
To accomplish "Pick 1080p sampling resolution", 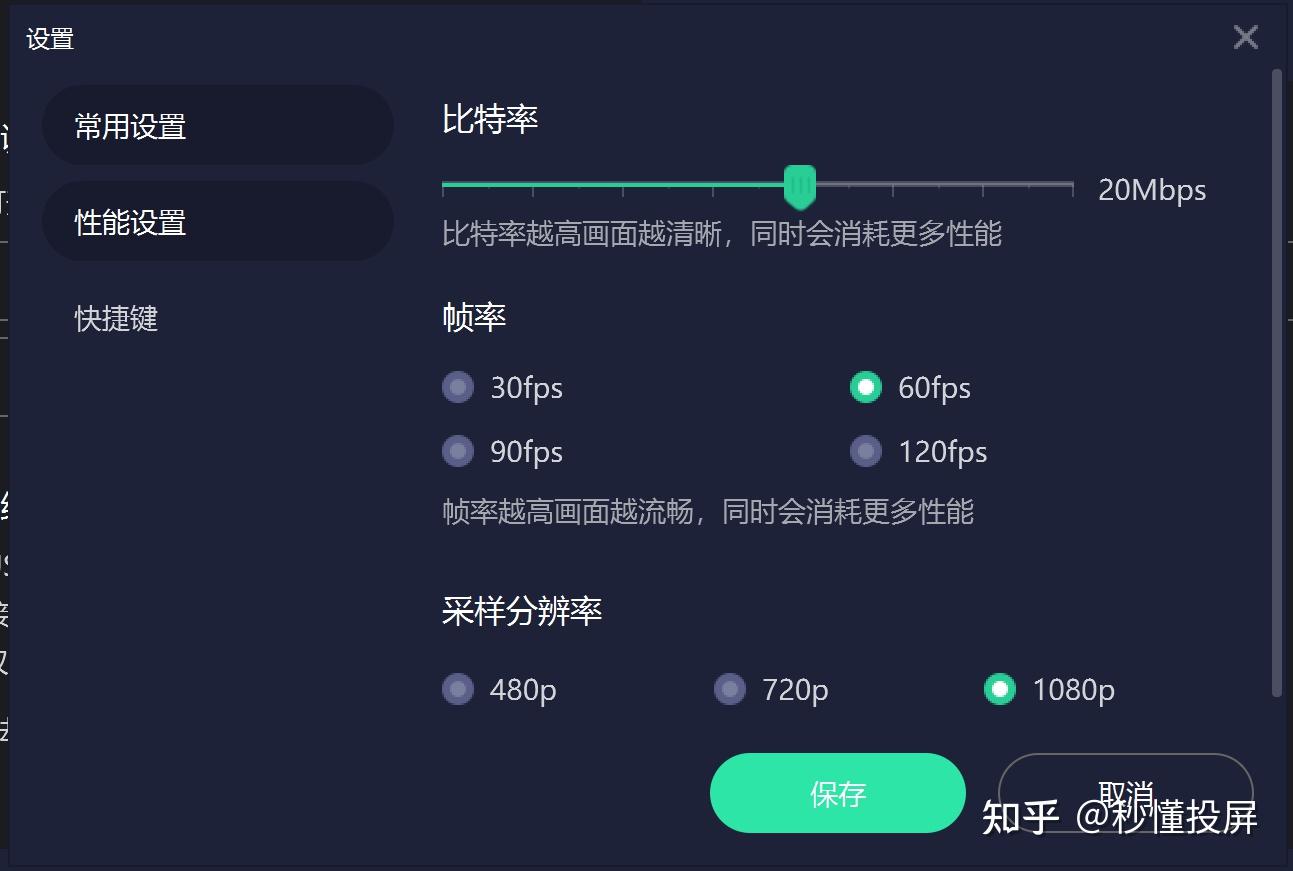I will pos(1000,689).
